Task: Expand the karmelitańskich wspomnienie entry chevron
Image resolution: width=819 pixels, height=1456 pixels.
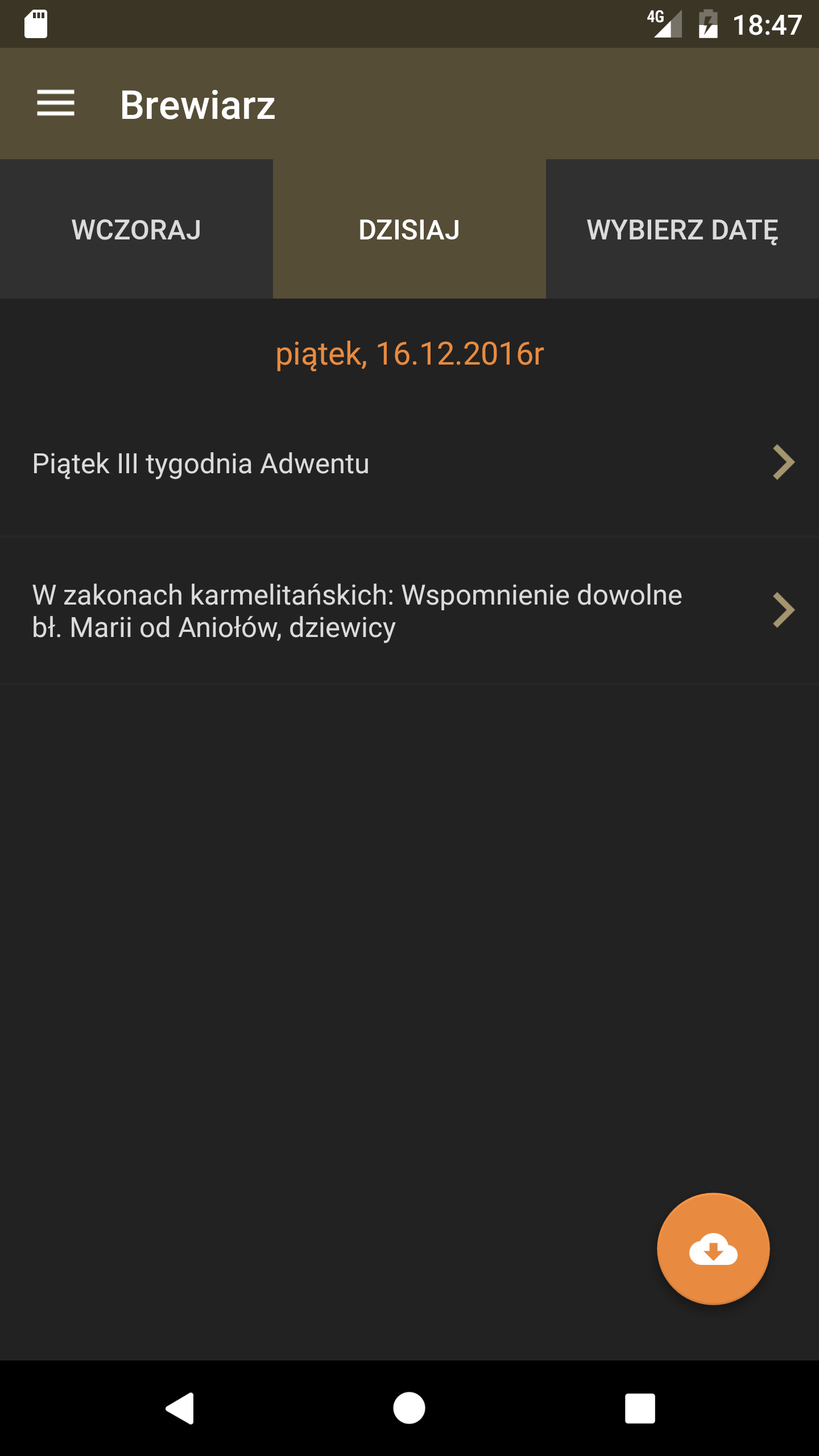Action: [x=783, y=610]
